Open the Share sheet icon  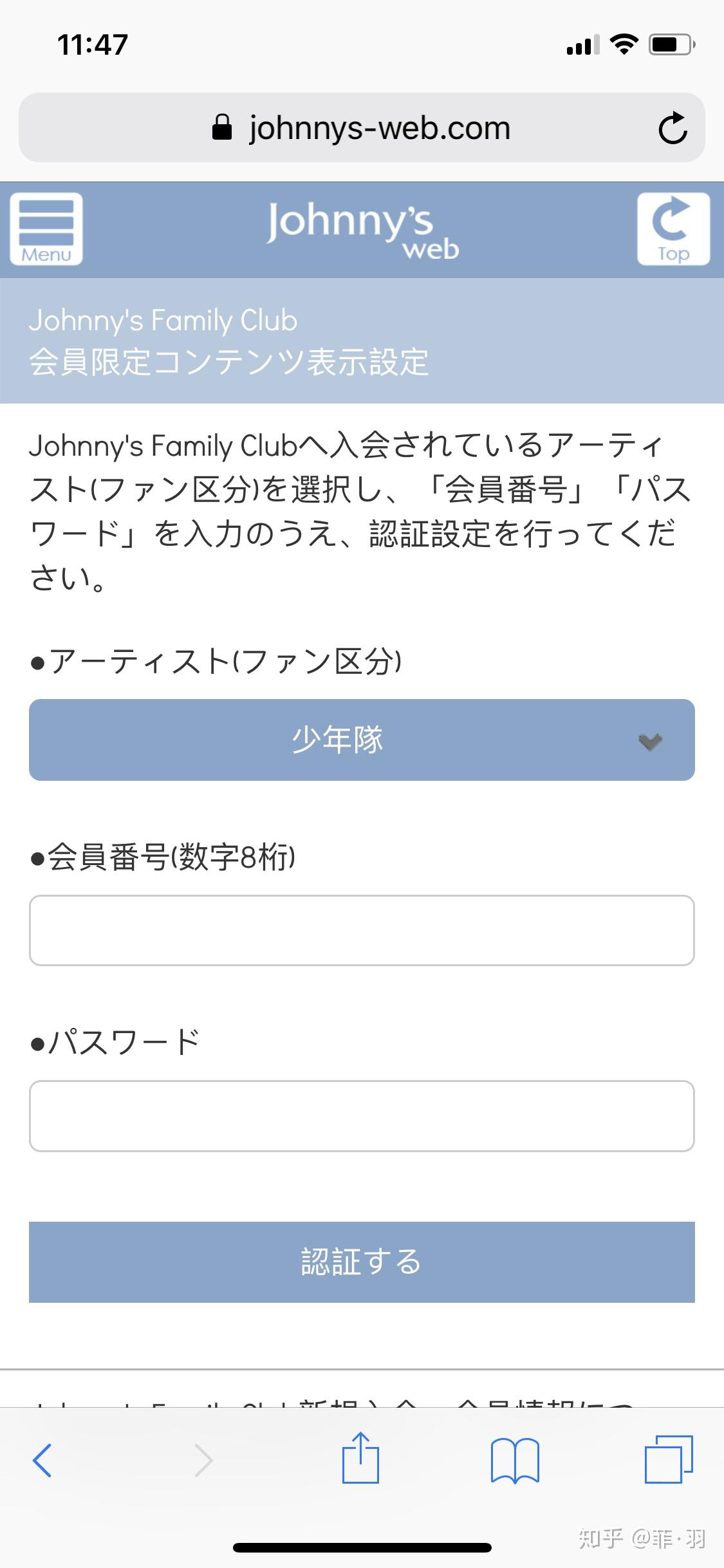coord(362,1460)
